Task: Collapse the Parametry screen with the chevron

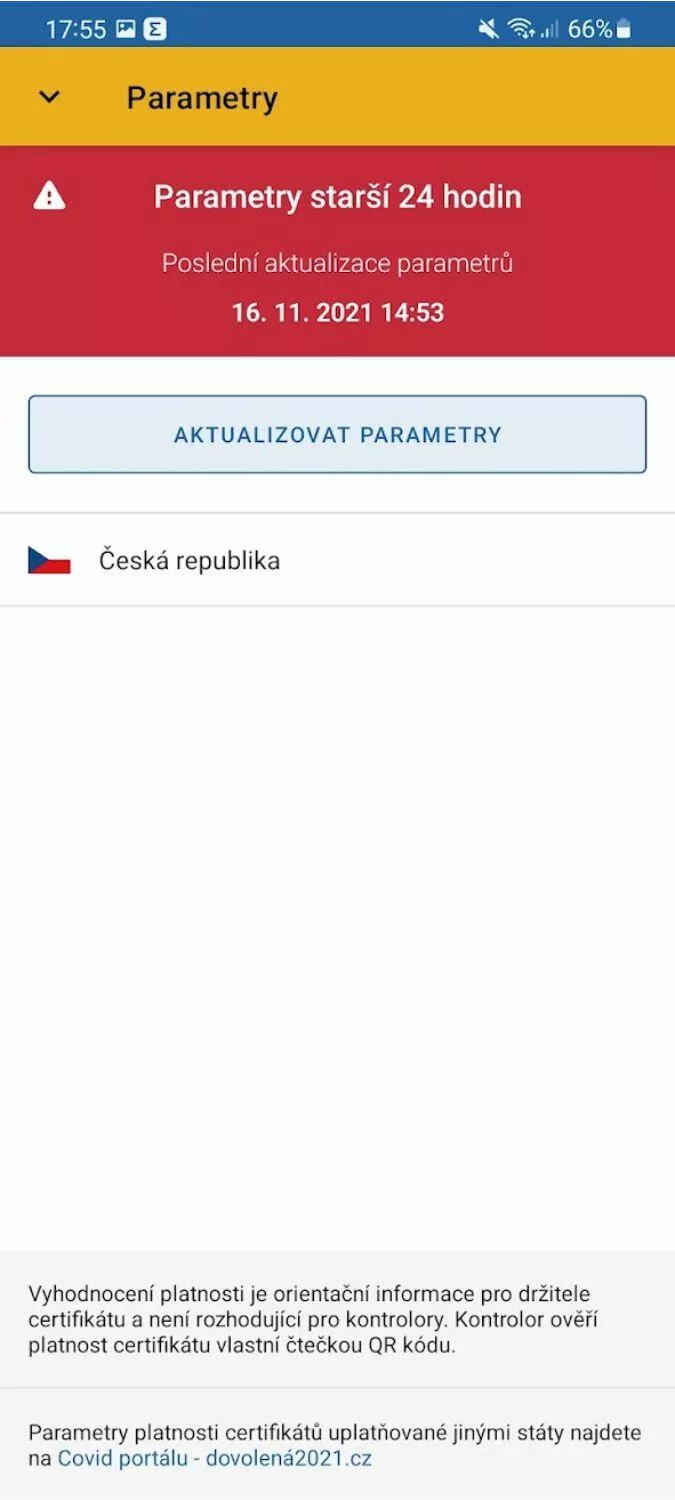Action: tap(49, 97)
